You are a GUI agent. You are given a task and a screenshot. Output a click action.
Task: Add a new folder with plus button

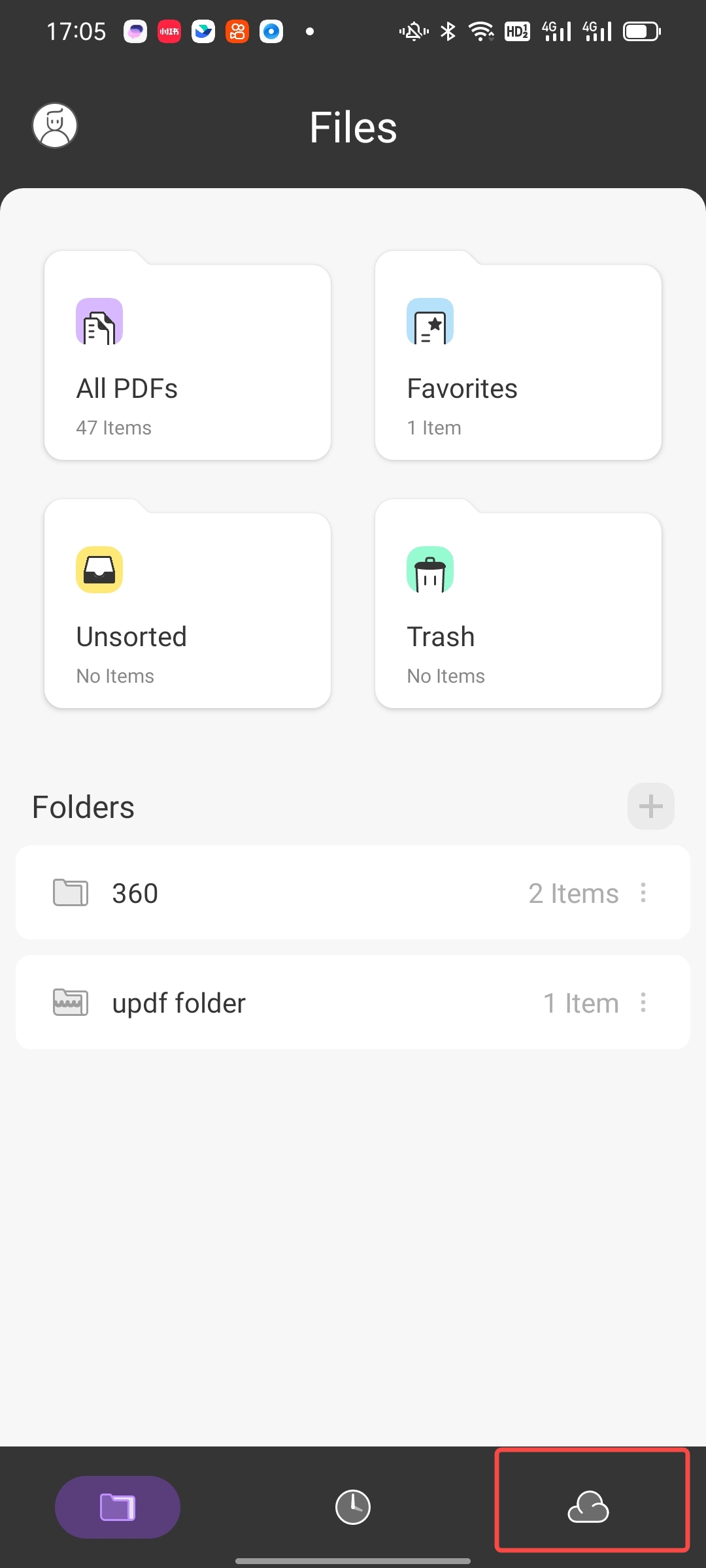coord(650,806)
